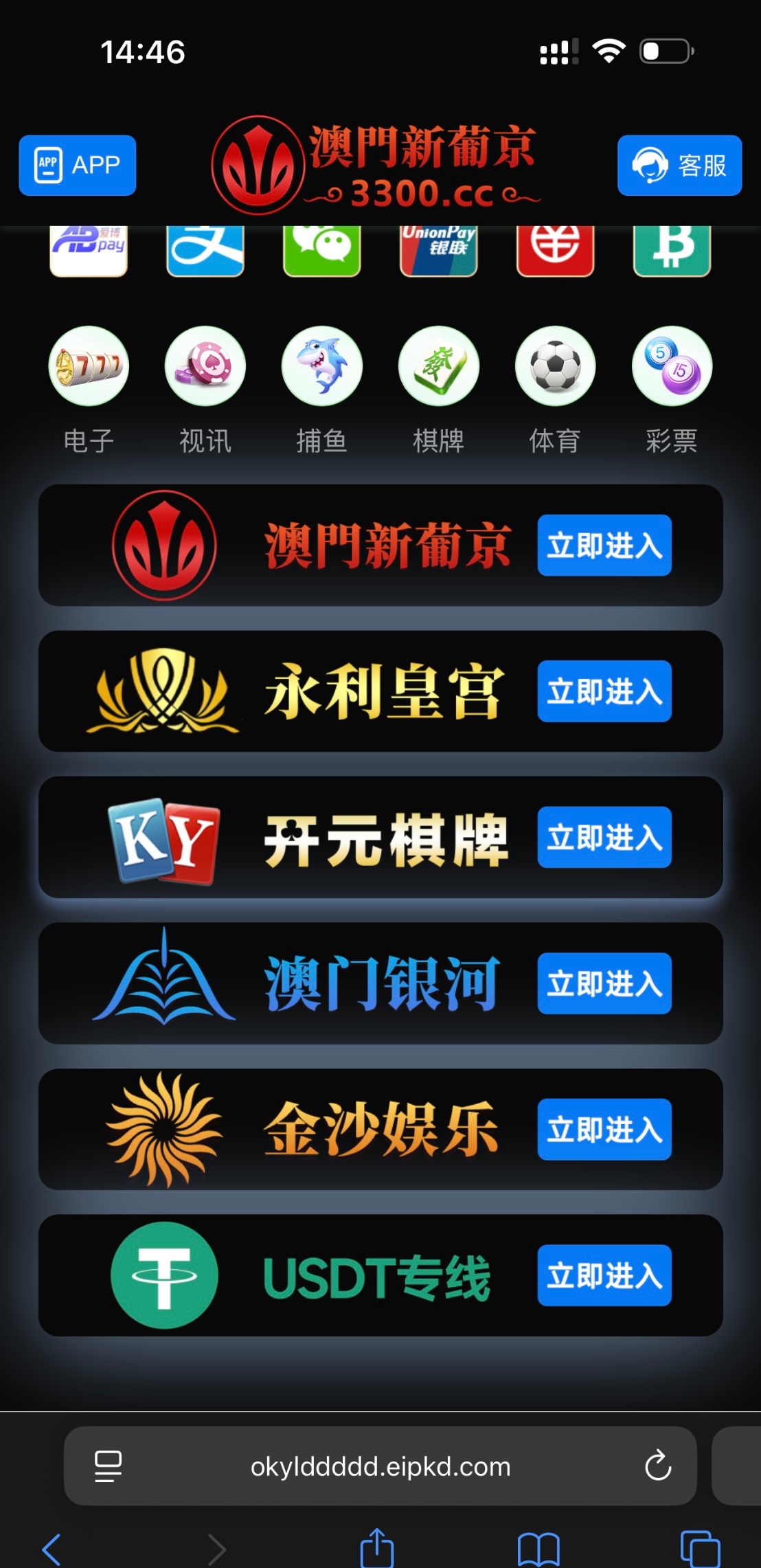The width and height of the screenshot is (761, 1568).
Task: Contact customer service via 客服 button
Action: pyautogui.click(x=679, y=166)
